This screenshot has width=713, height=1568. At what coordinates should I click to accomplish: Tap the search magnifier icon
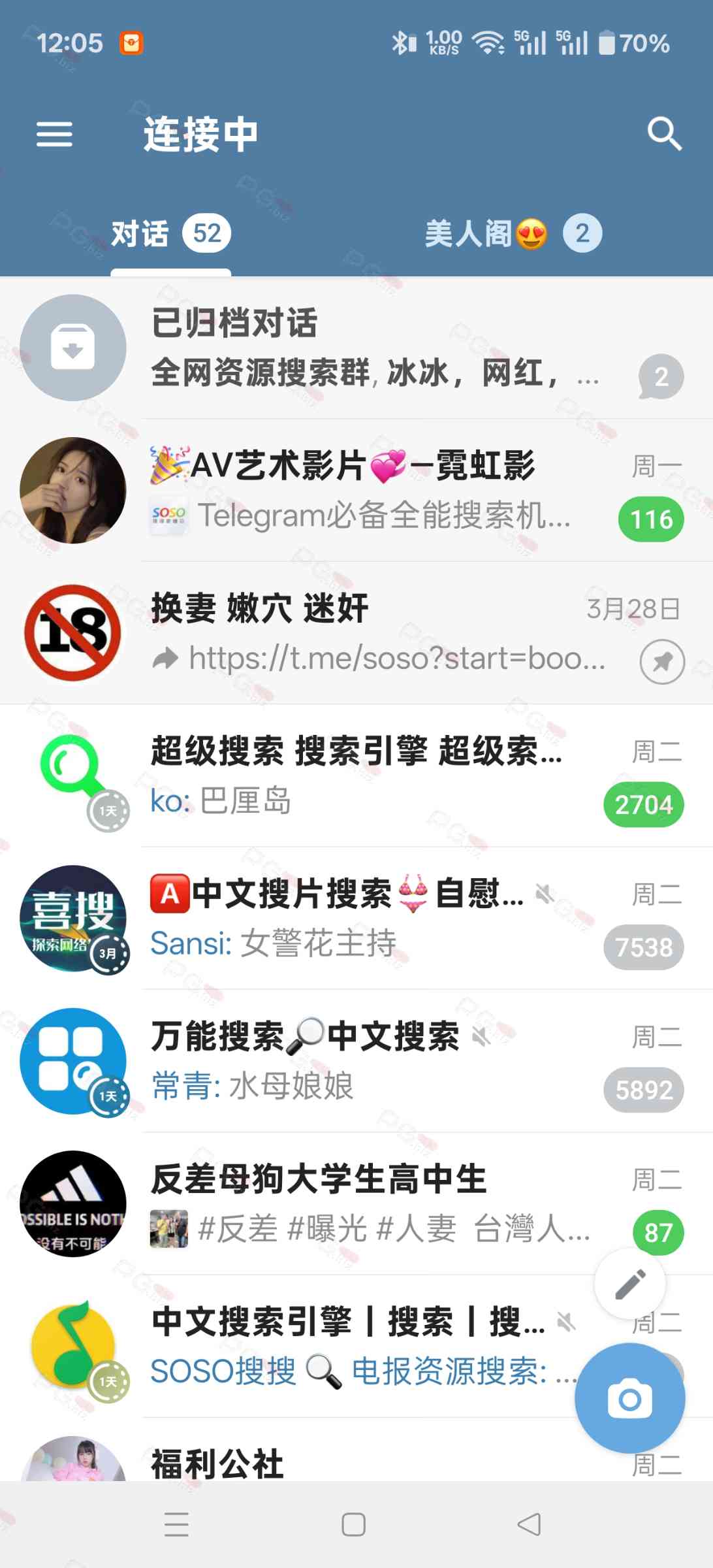coord(664,135)
